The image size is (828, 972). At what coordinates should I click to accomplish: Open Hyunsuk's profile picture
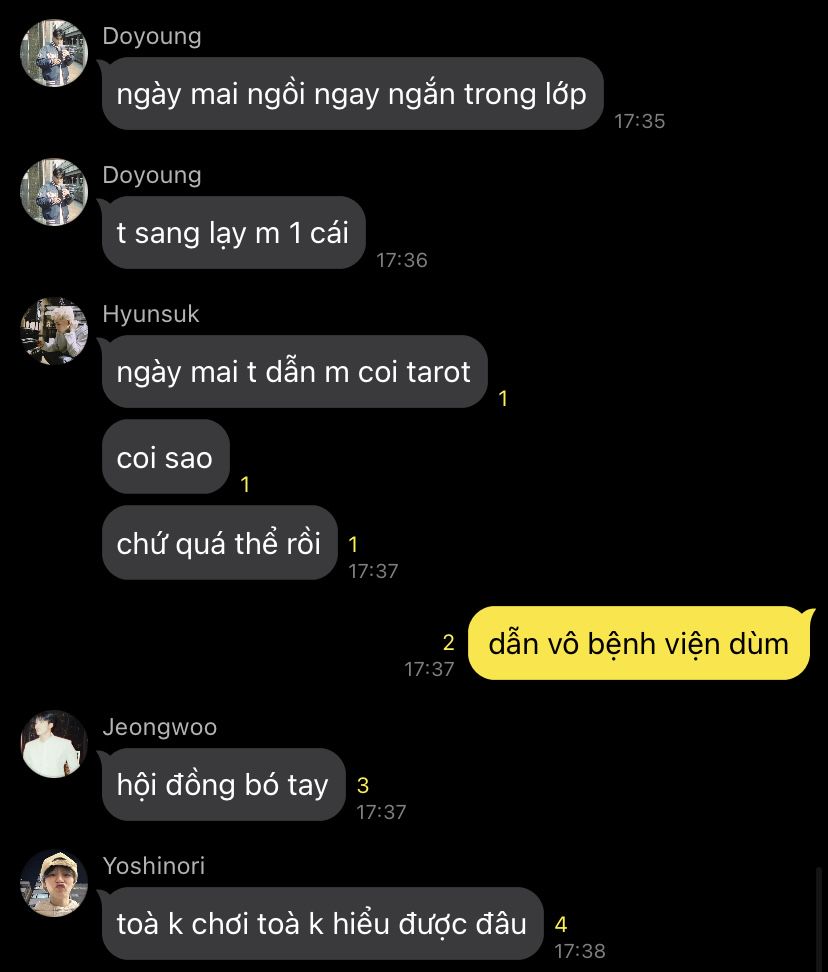coord(54,331)
